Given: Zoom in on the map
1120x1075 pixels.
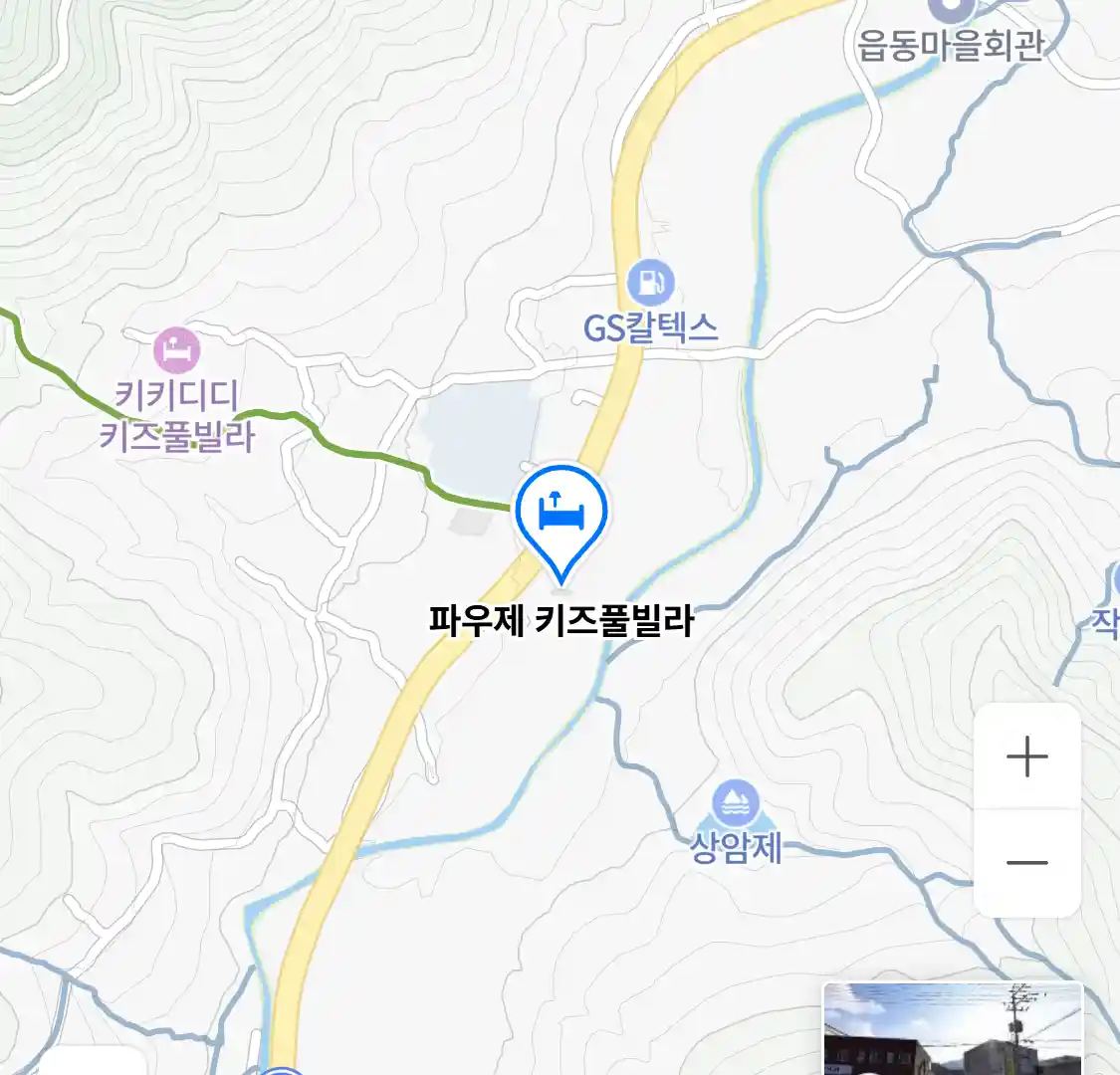Looking at the screenshot, I should 1026,757.
